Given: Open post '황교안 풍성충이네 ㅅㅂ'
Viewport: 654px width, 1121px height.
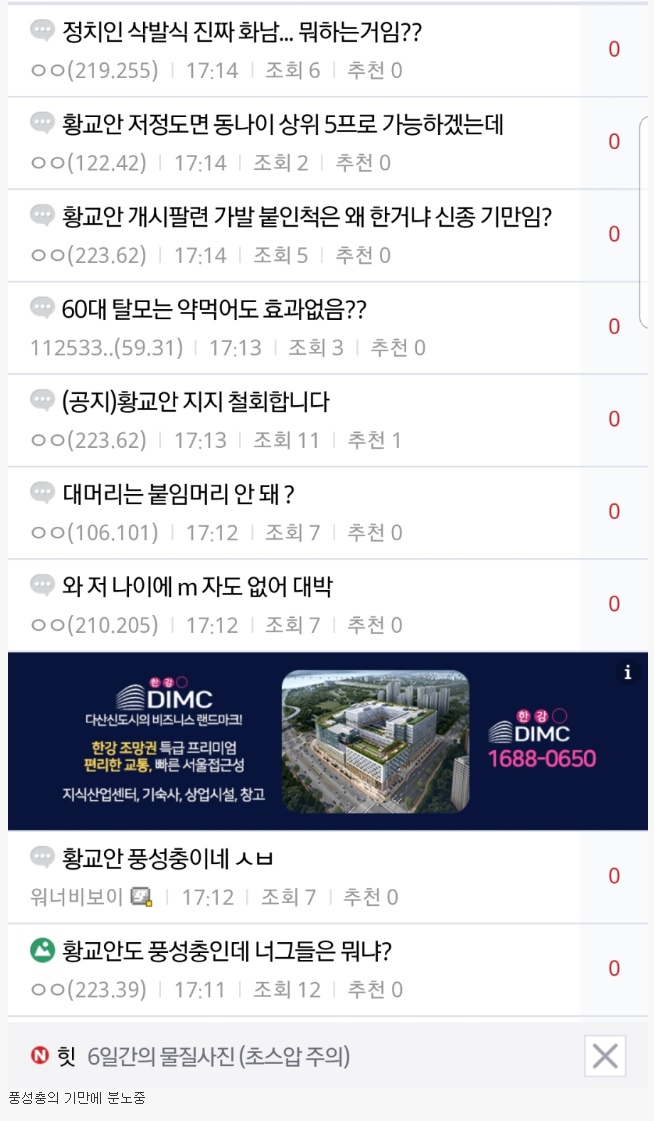Looking at the screenshot, I should pos(168,859).
